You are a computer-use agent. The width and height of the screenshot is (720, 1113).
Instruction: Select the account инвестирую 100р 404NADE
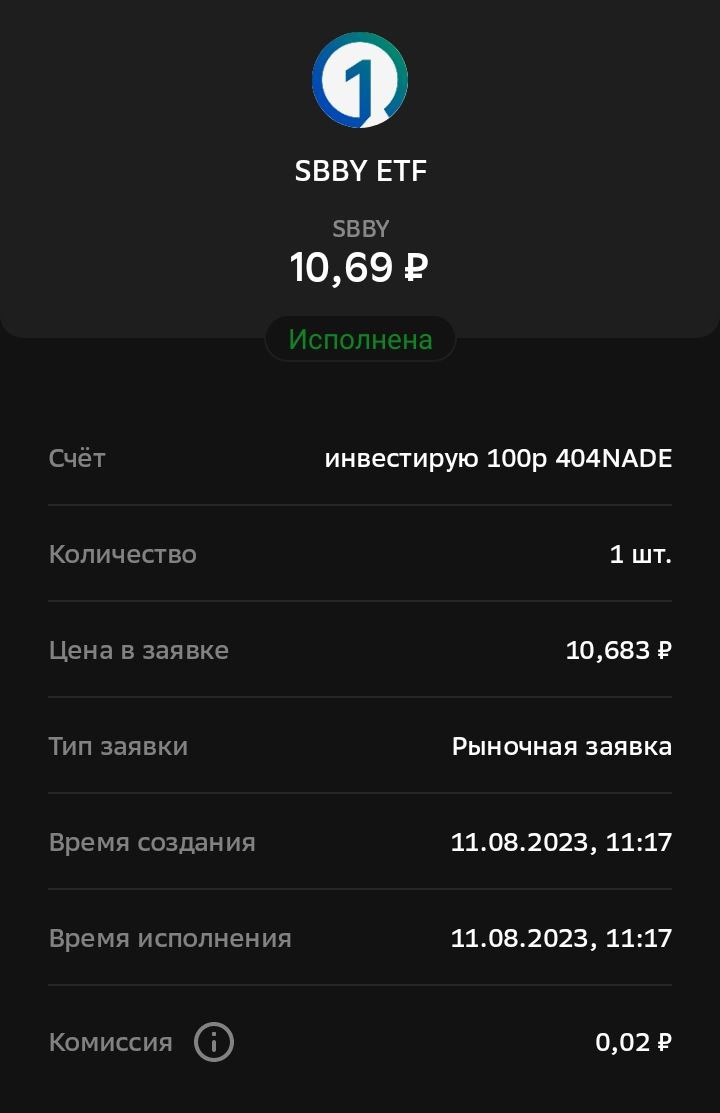tap(497, 458)
